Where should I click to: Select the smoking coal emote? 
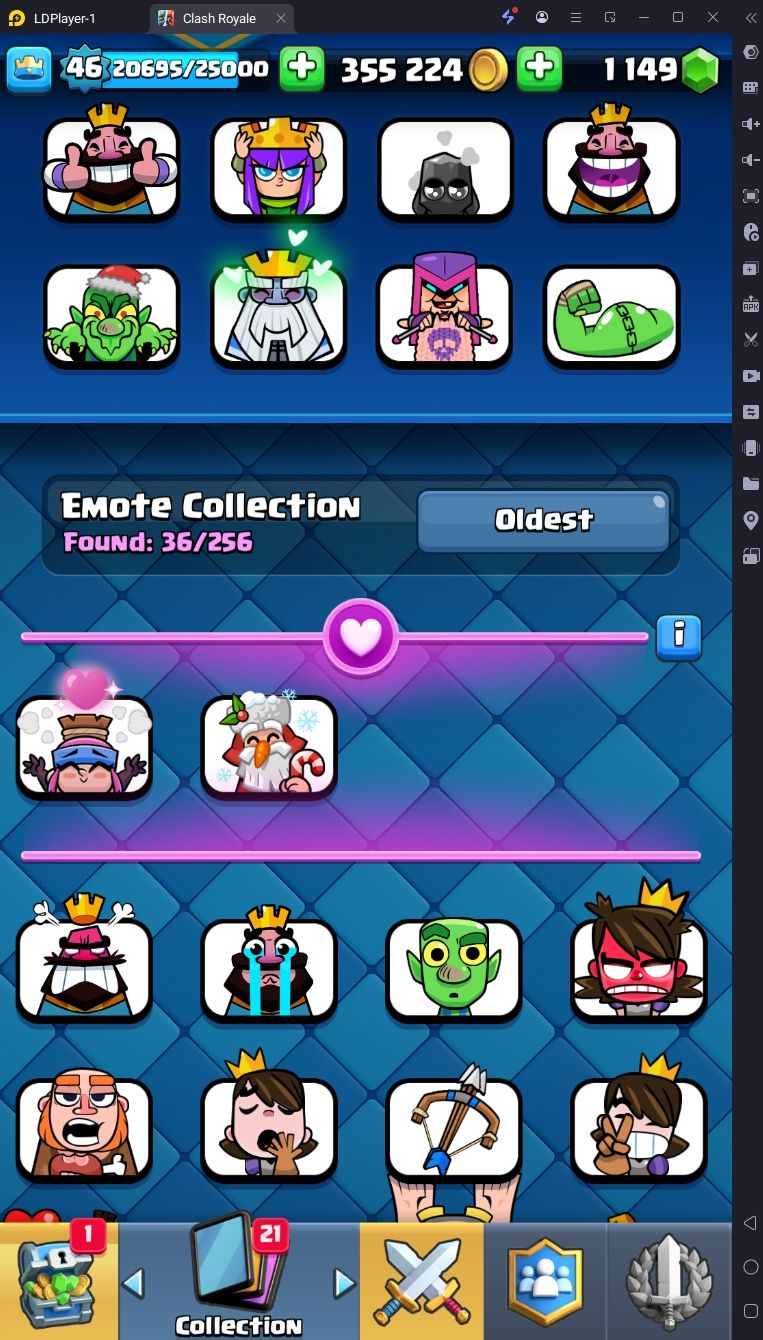[444, 168]
